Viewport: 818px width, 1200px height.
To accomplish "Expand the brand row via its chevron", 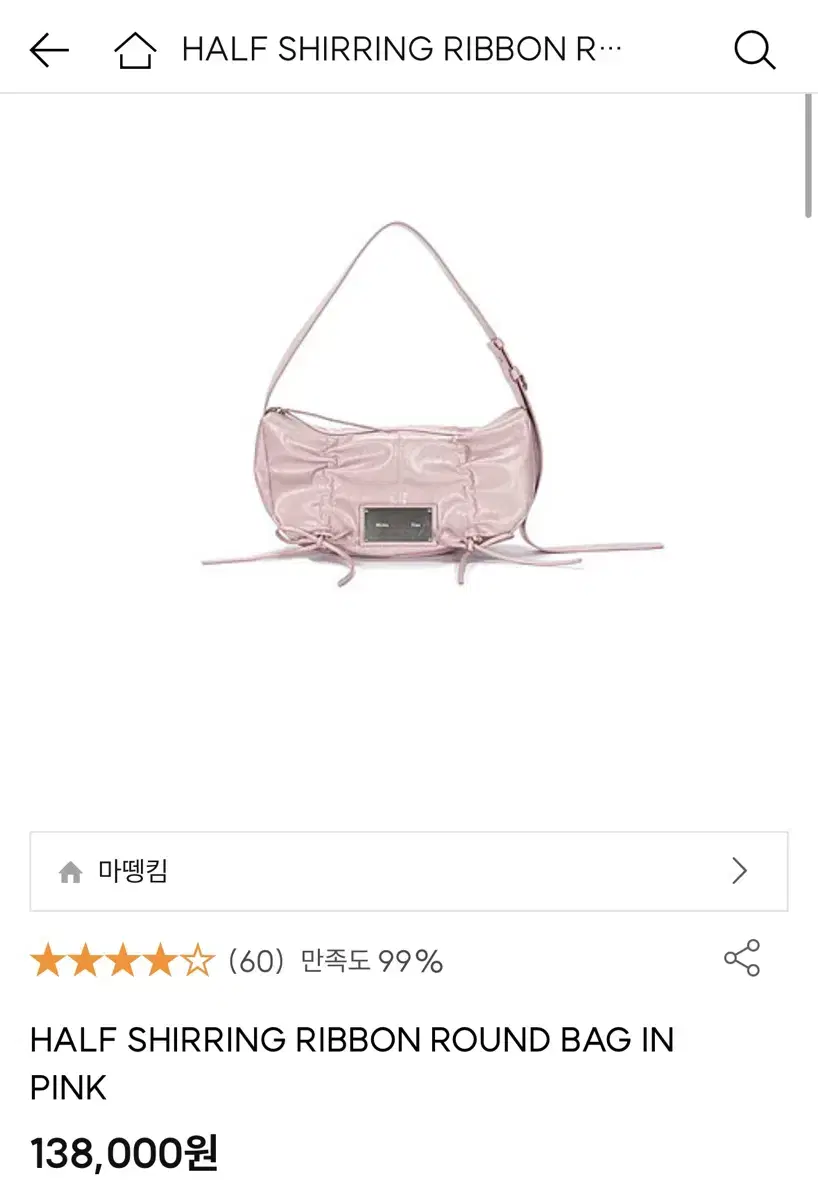I will (x=740, y=871).
